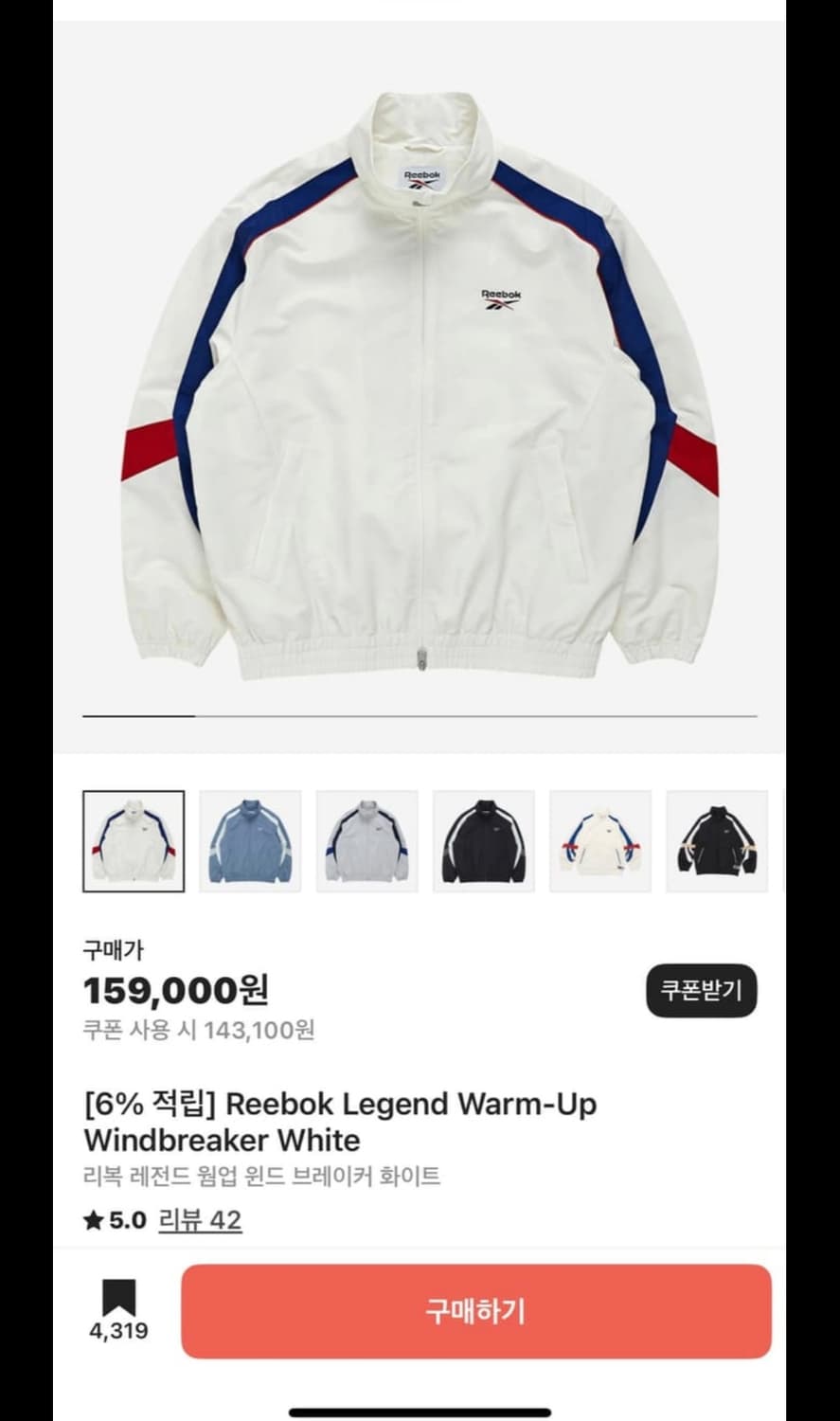Select the black and white jacket thumbnail
840x1421 pixels.
pos(483,840)
